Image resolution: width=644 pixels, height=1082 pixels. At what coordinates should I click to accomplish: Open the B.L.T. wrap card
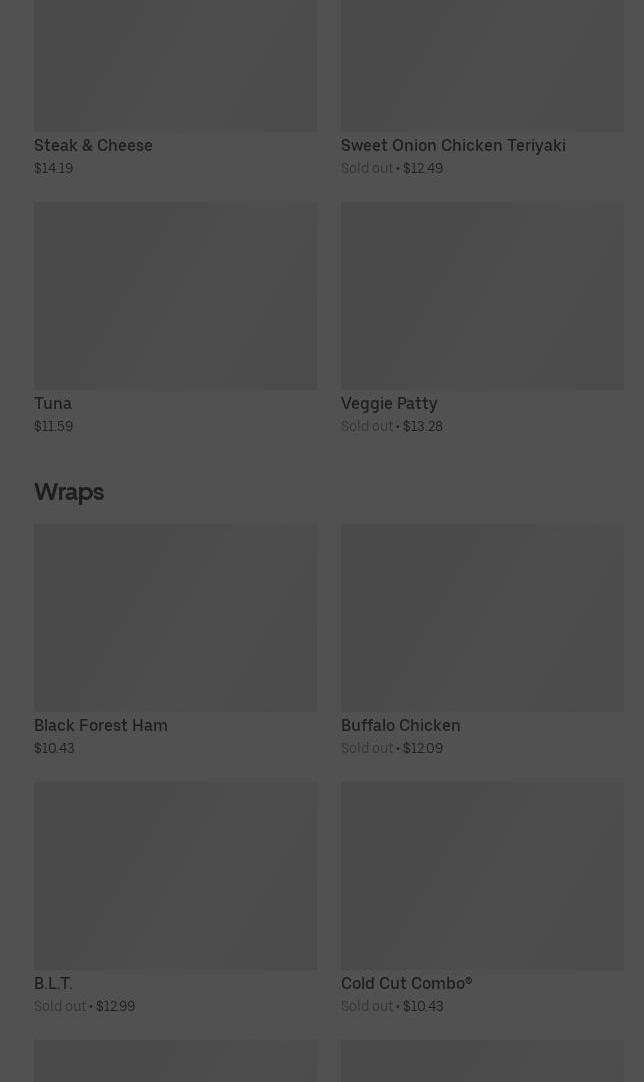(175, 898)
